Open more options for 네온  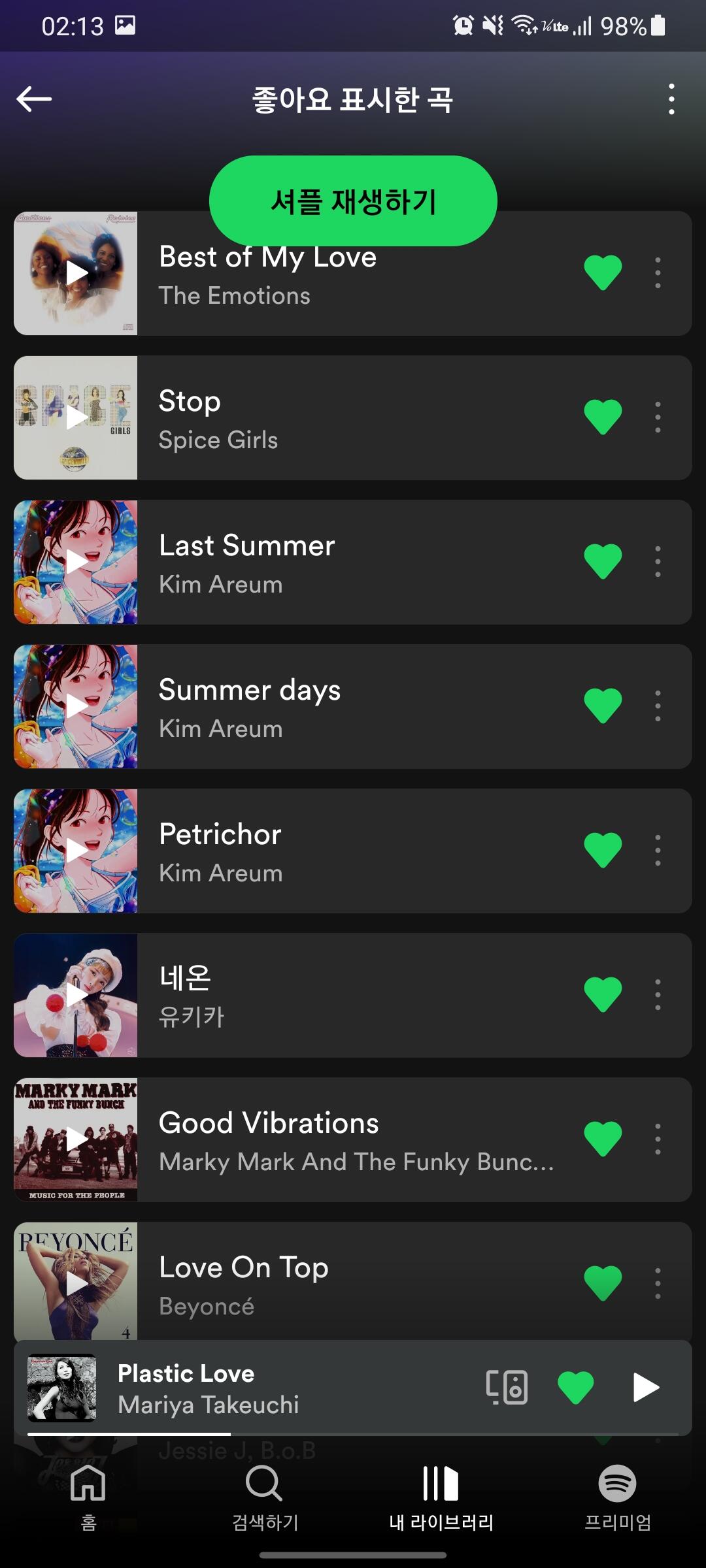(658, 994)
